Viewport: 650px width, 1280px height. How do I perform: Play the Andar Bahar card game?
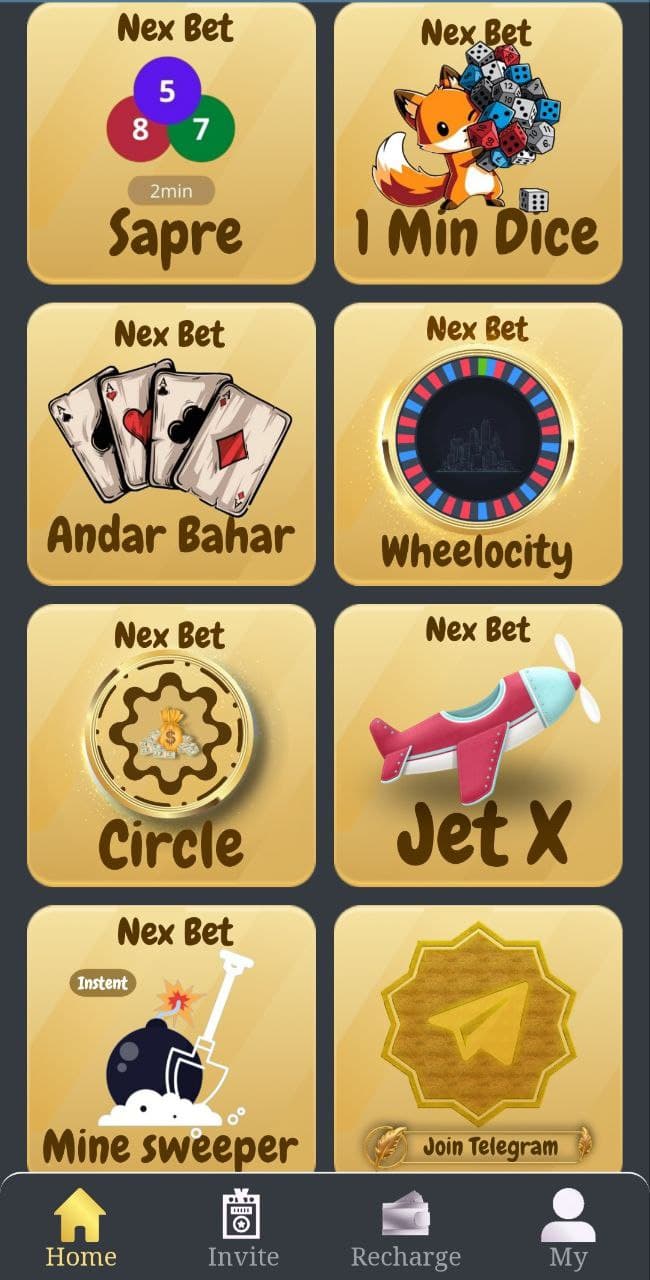click(x=171, y=444)
